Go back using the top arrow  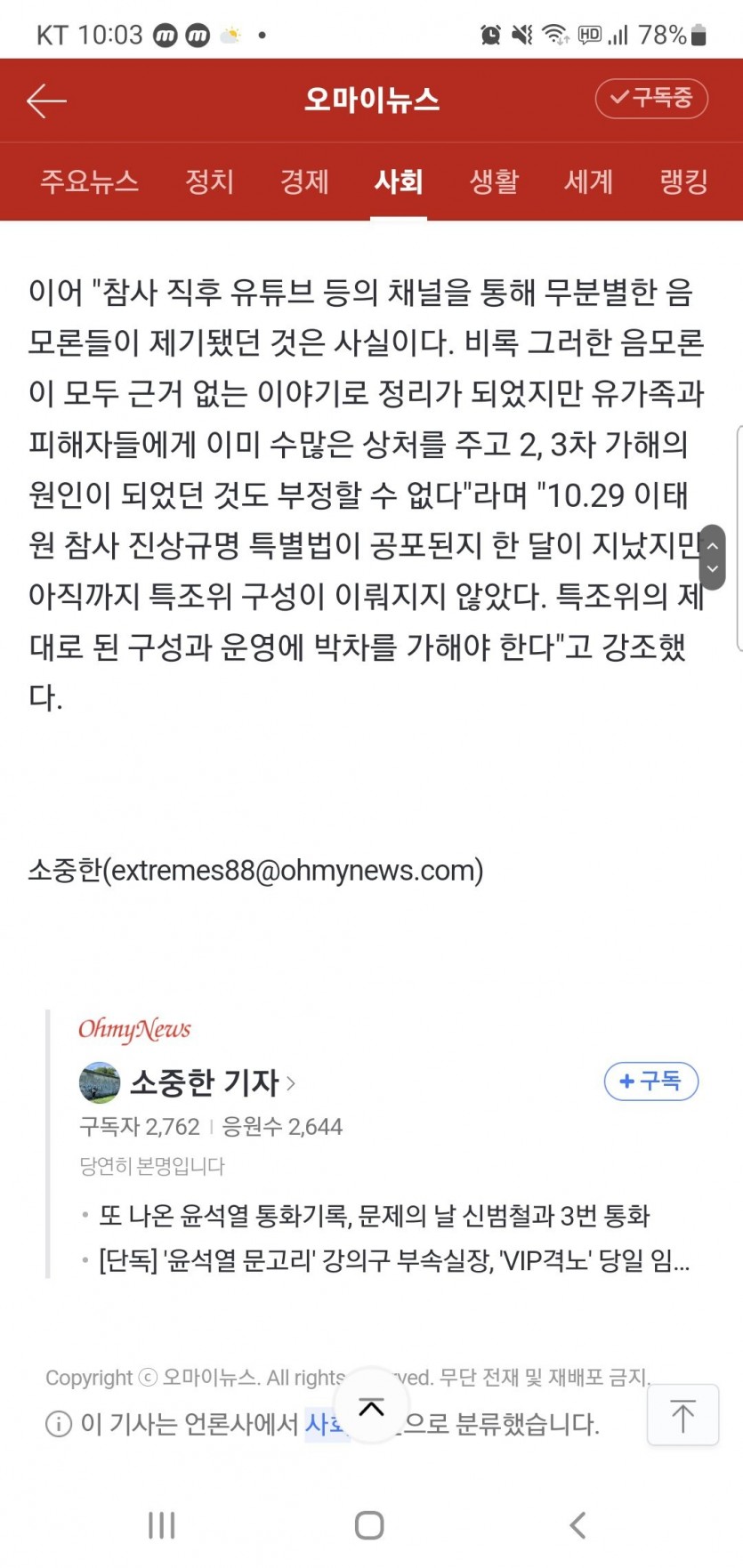tap(46, 101)
